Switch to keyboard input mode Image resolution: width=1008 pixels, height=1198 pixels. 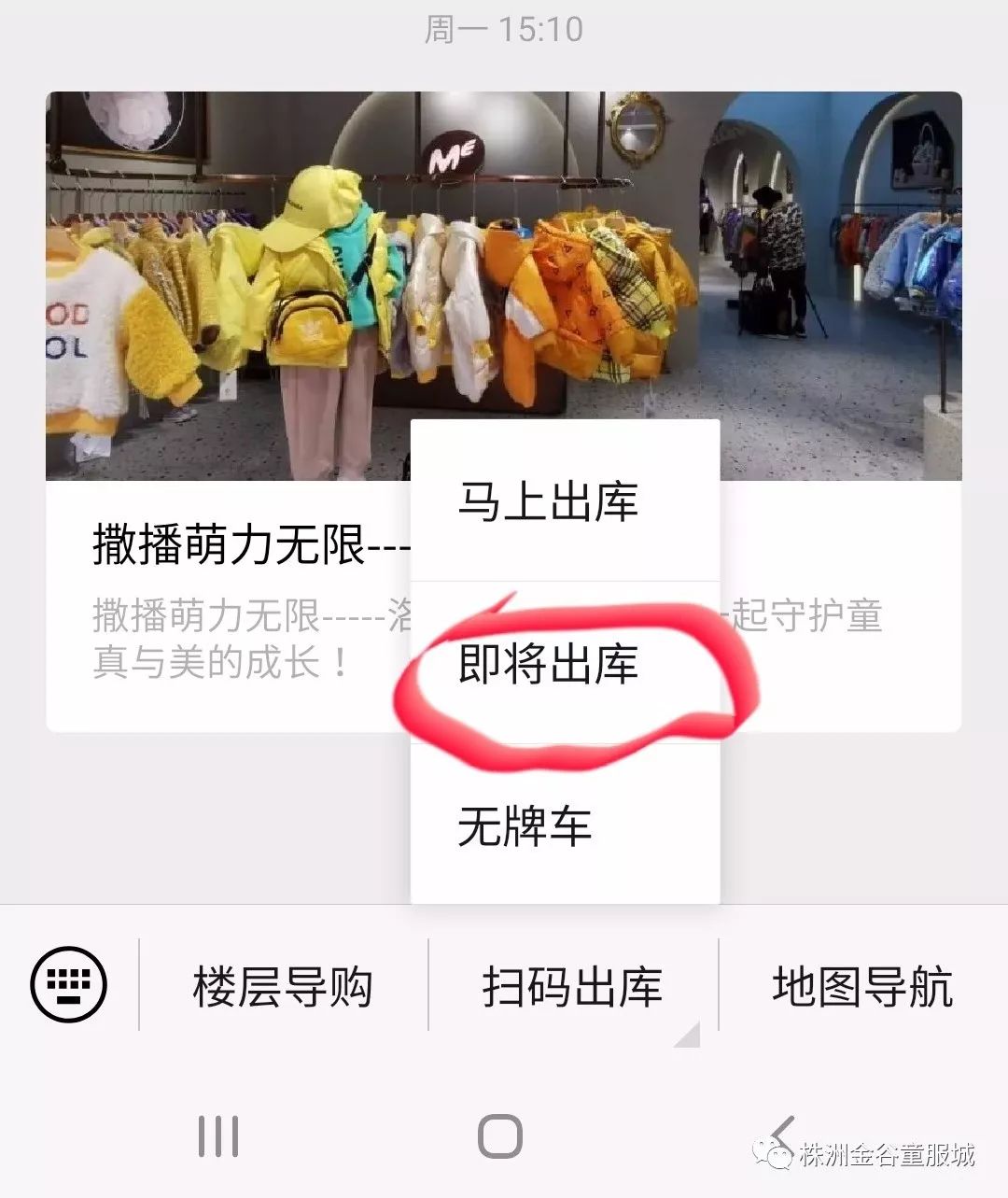[69, 984]
